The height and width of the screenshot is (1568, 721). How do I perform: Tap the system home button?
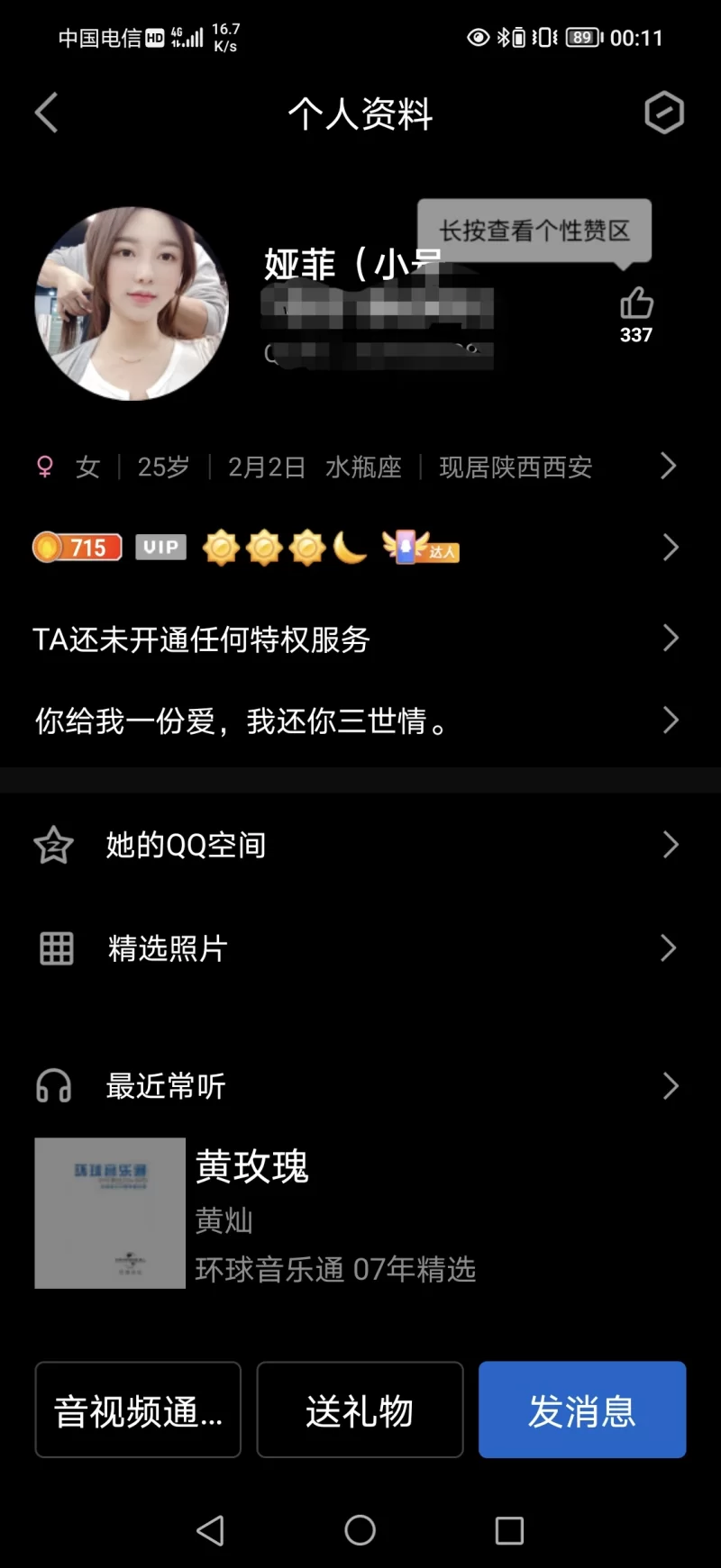360,1530
